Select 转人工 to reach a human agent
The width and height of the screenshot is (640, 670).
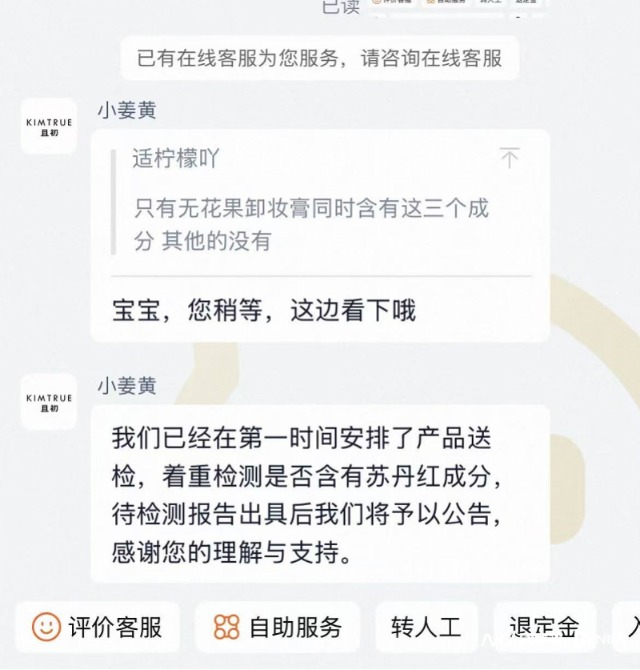point(426,627)
